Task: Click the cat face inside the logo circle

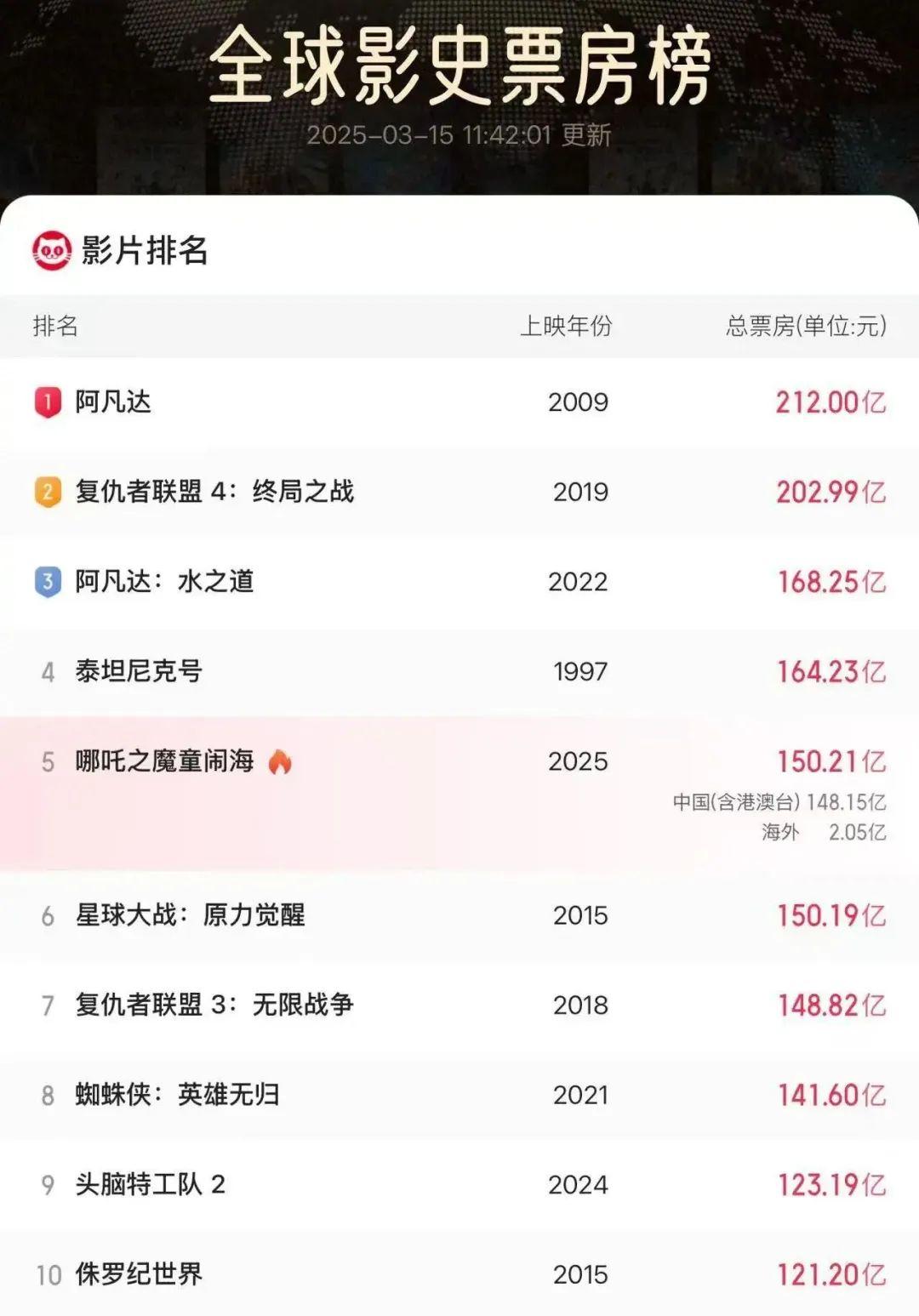Action: [53, 250]
